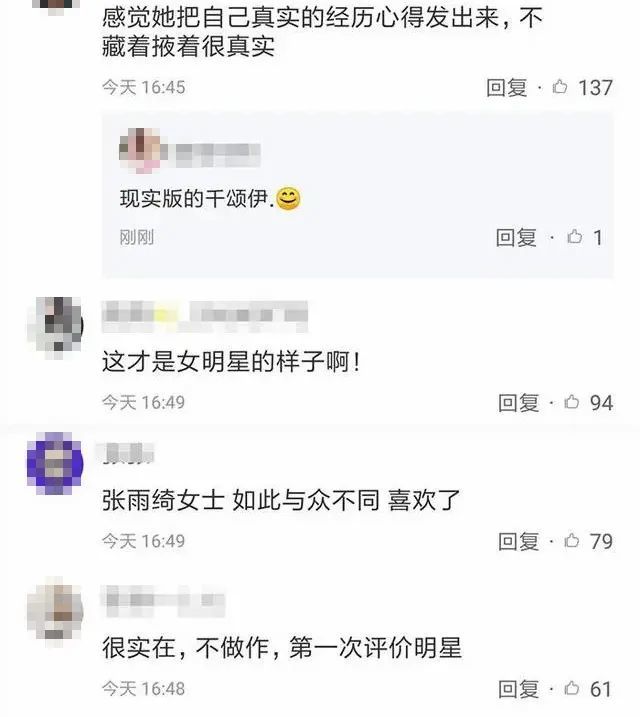Open purple avatar of 张雨绮女士 commenter
Image resolution: width=640 pixels, height=717 pixels.
coord(55,464)
